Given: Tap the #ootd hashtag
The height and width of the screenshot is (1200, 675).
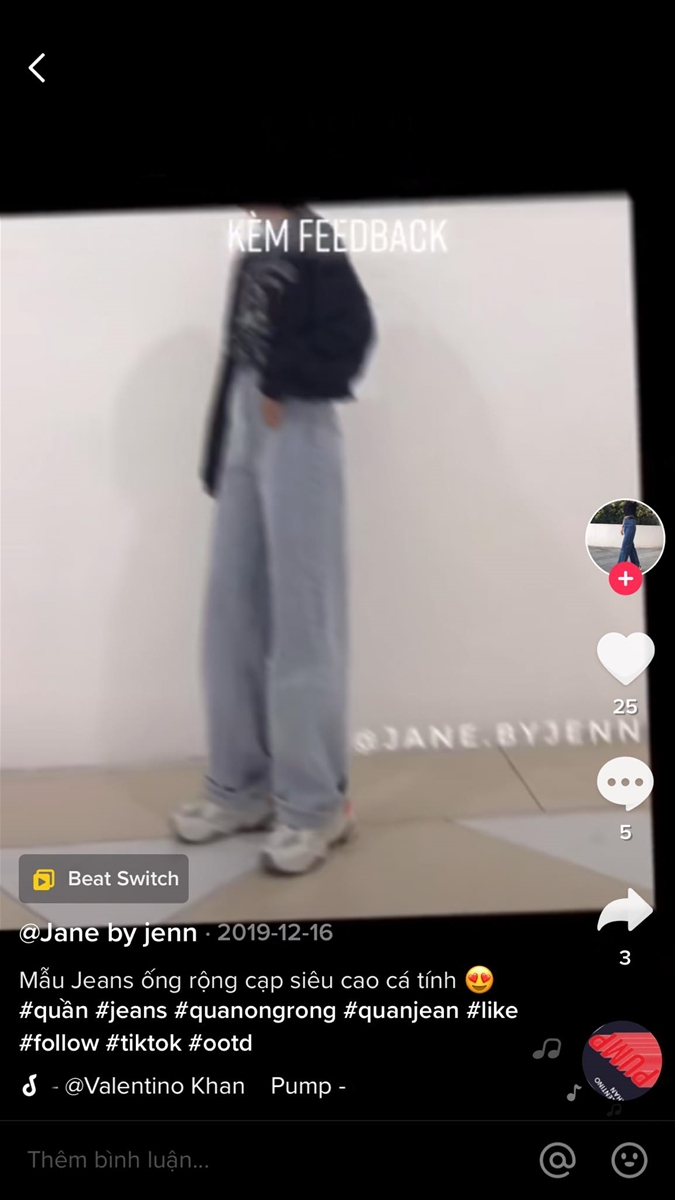Looking at the screenshot, I should [220, 1043].
